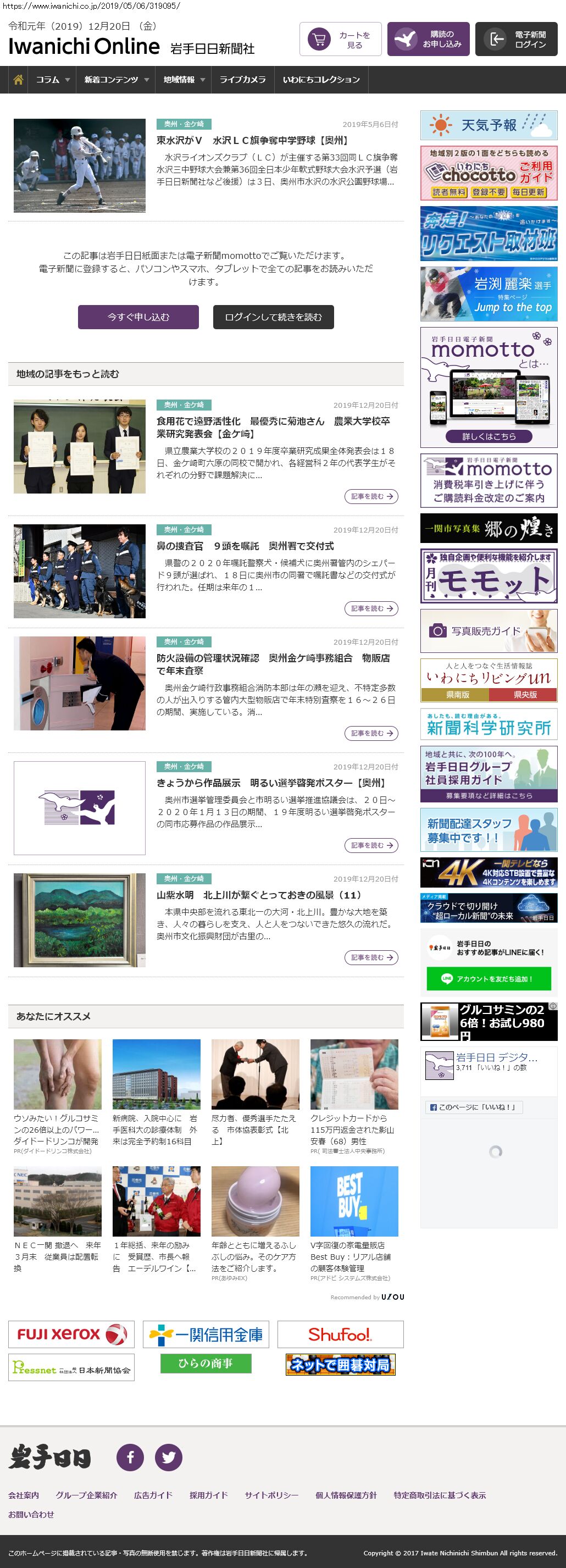Open 天気予報 weather banner
Viewport: 566px width, 1568px height.
click(489, 125)
